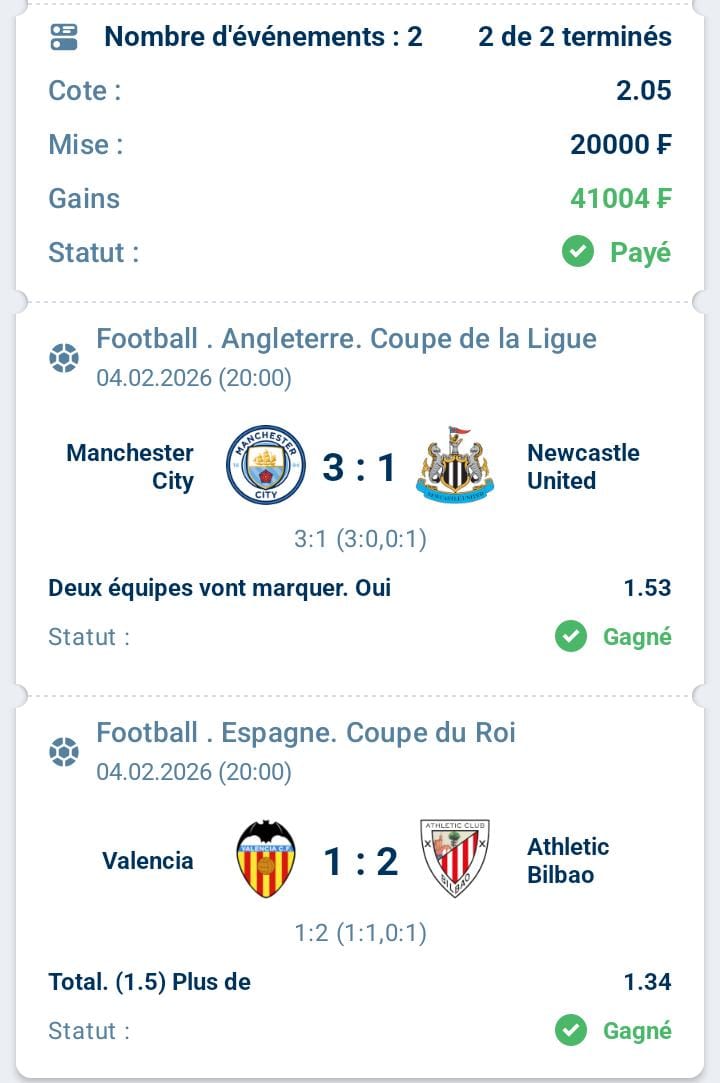Image resolution: width=720 pixels, height=1083 pixels.
Task: Open the Manchester City vs Newcastle United match
Action: (359, 467)
